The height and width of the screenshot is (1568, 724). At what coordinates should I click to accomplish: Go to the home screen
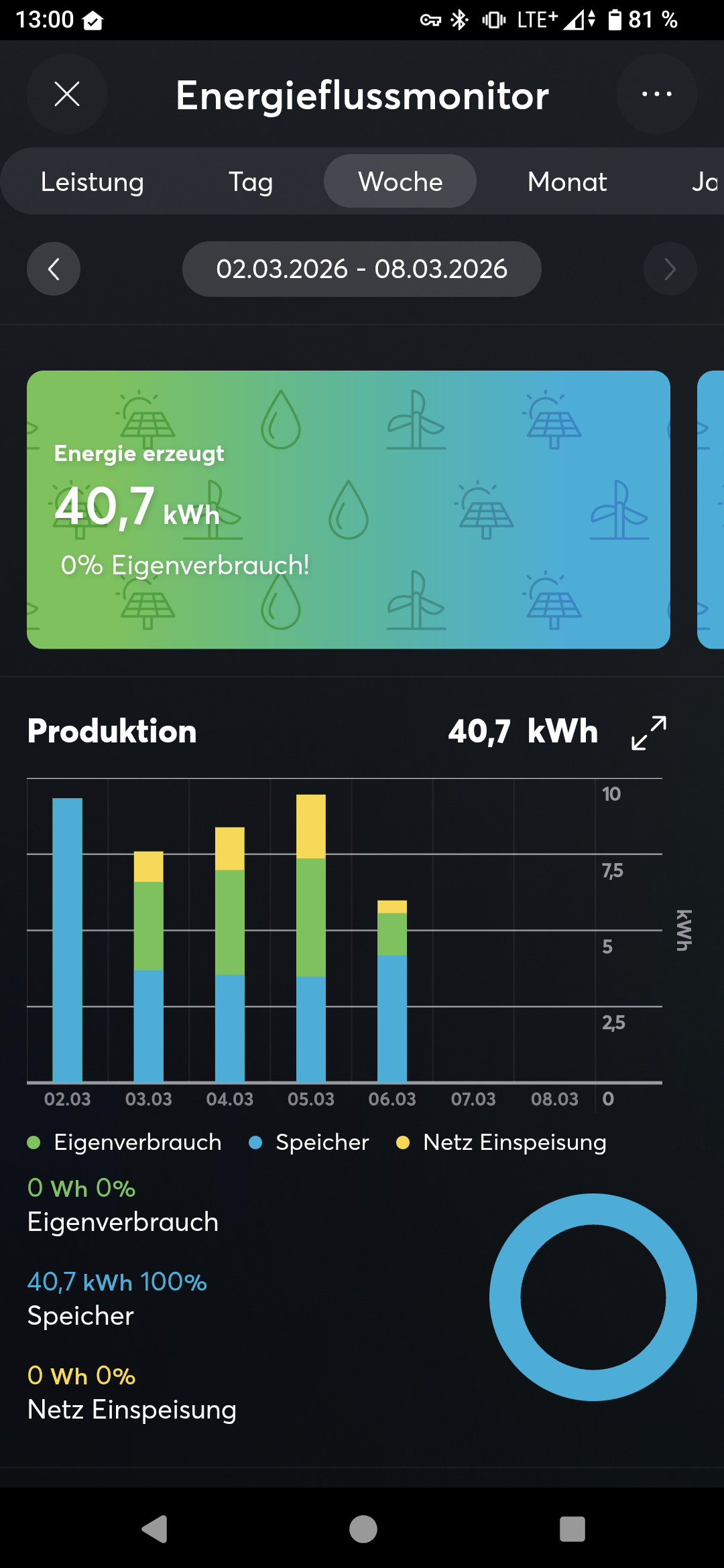(x=363, y=1529)
